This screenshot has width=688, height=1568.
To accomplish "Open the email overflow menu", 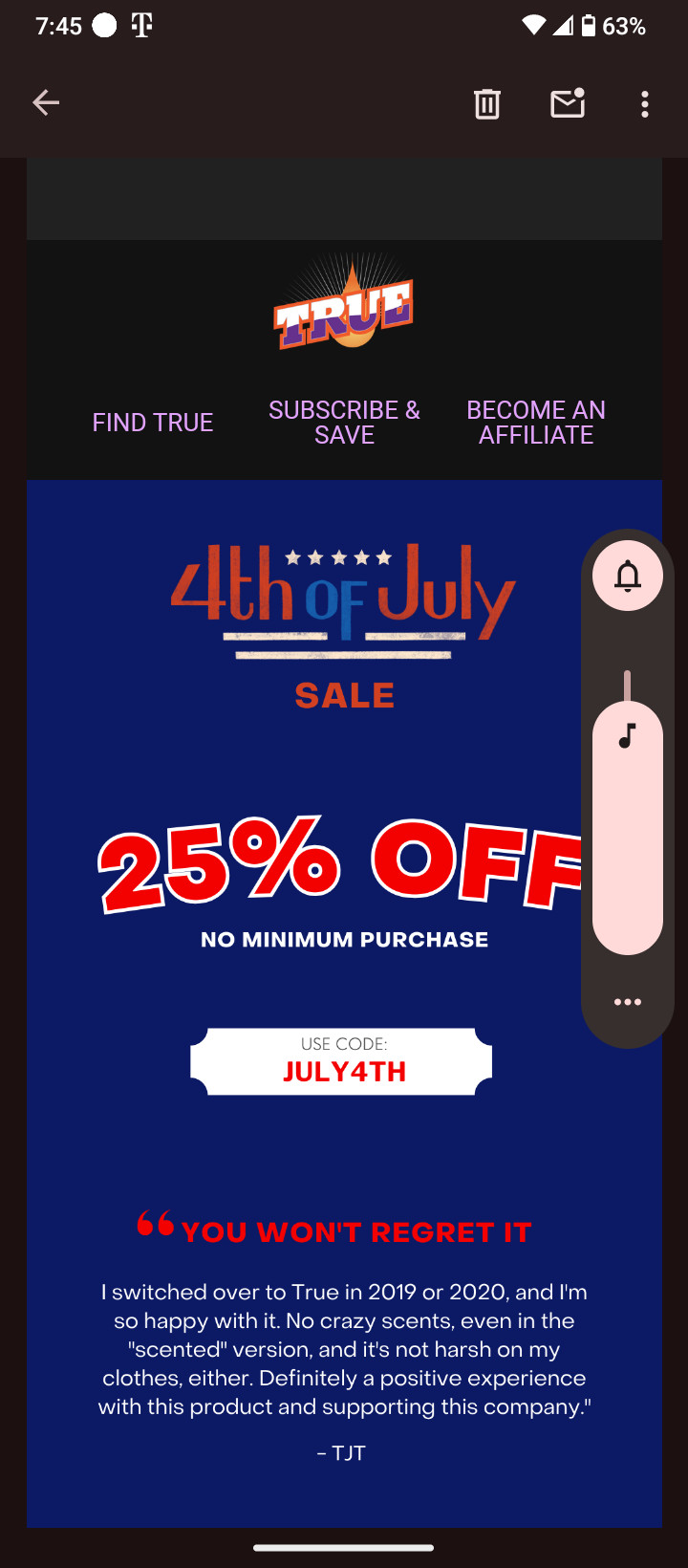I will [x=645, y=103].
